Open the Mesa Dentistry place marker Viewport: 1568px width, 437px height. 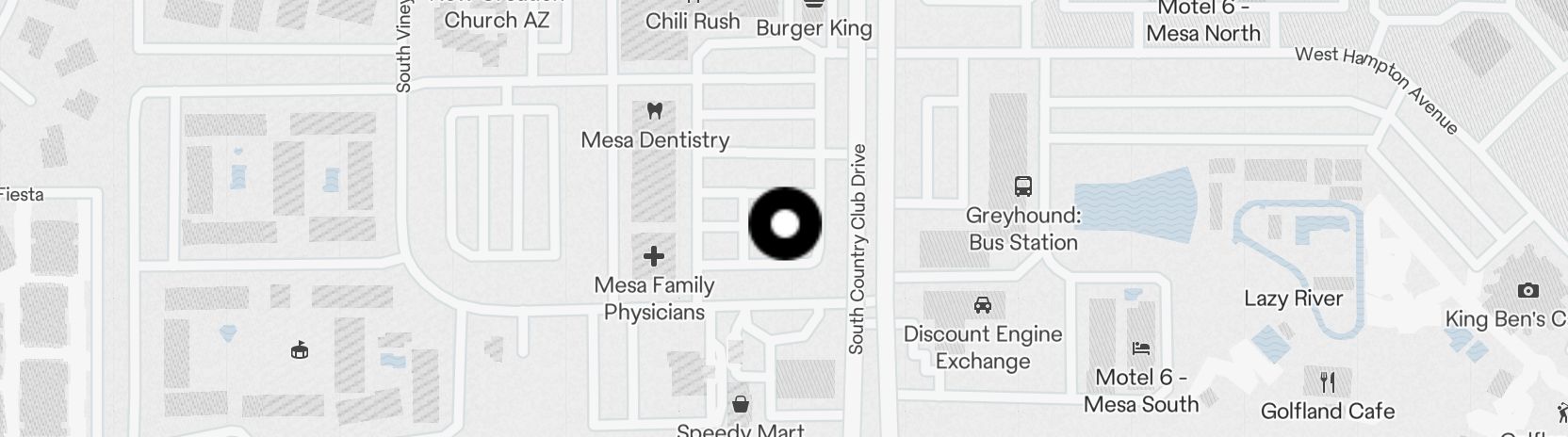point(655,111)
